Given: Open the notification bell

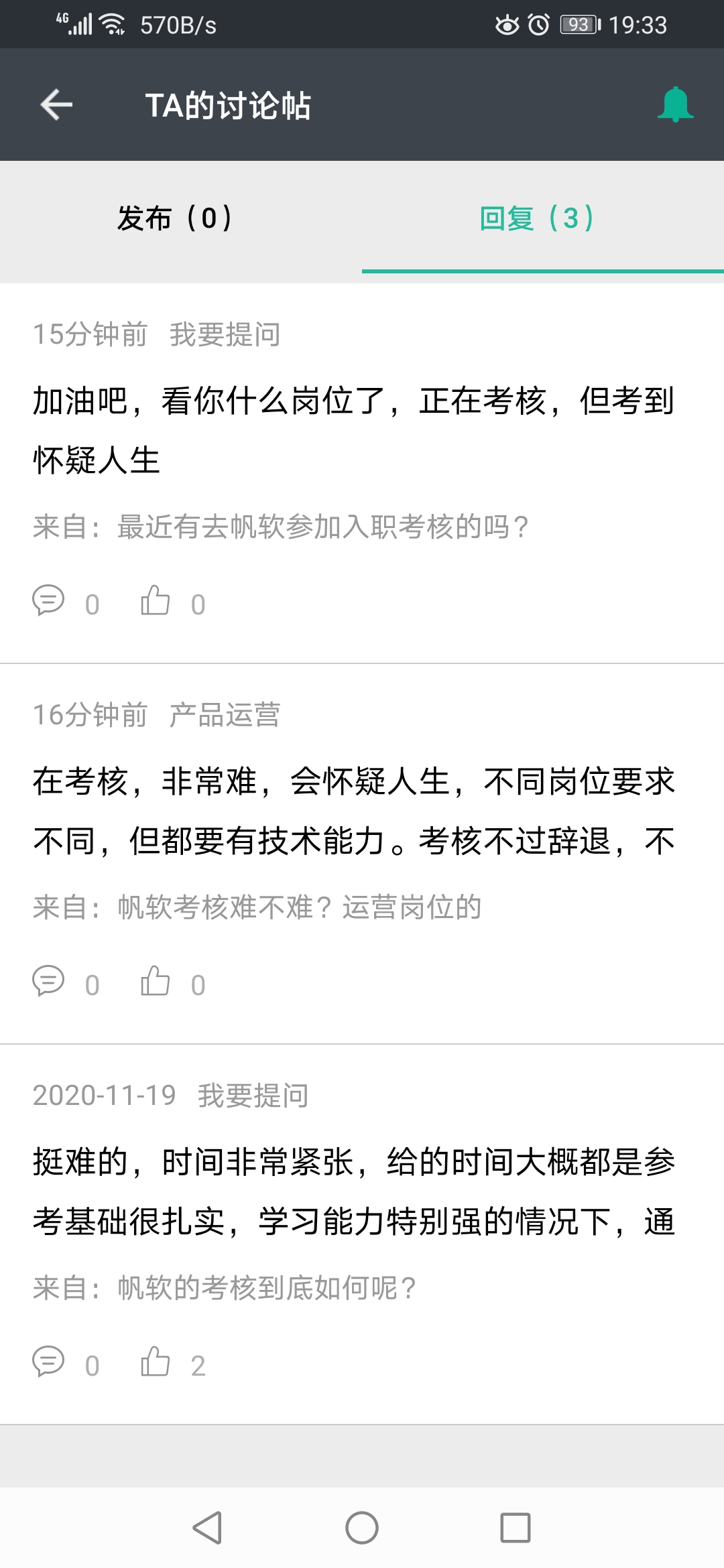Looking at the screenshot, I should coord(676,105).
